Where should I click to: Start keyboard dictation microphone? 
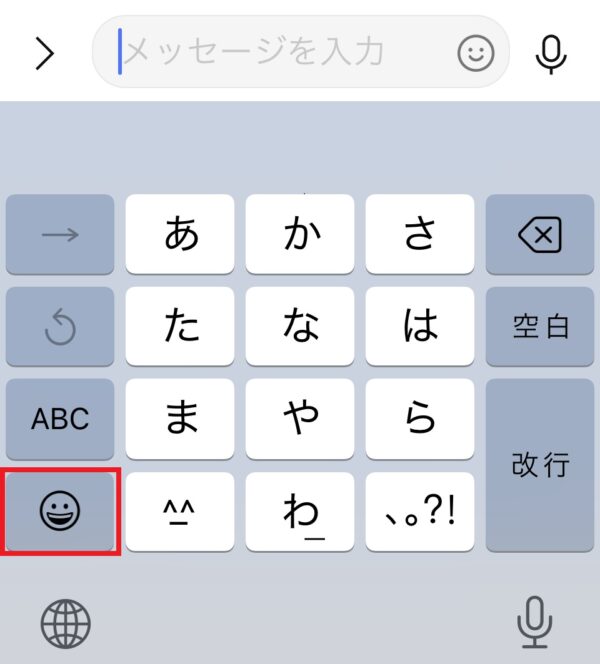point(535,623)
